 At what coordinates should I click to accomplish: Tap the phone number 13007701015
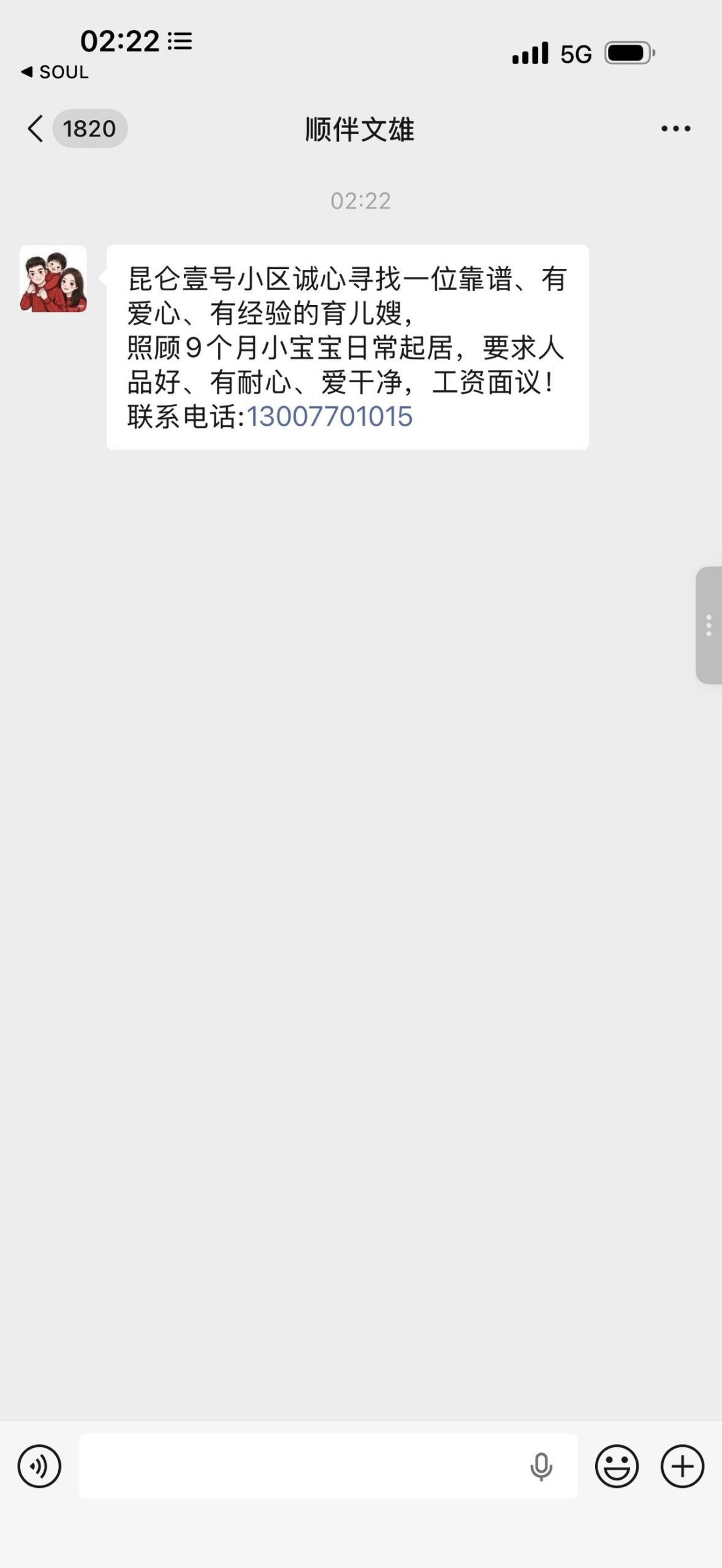329,417
